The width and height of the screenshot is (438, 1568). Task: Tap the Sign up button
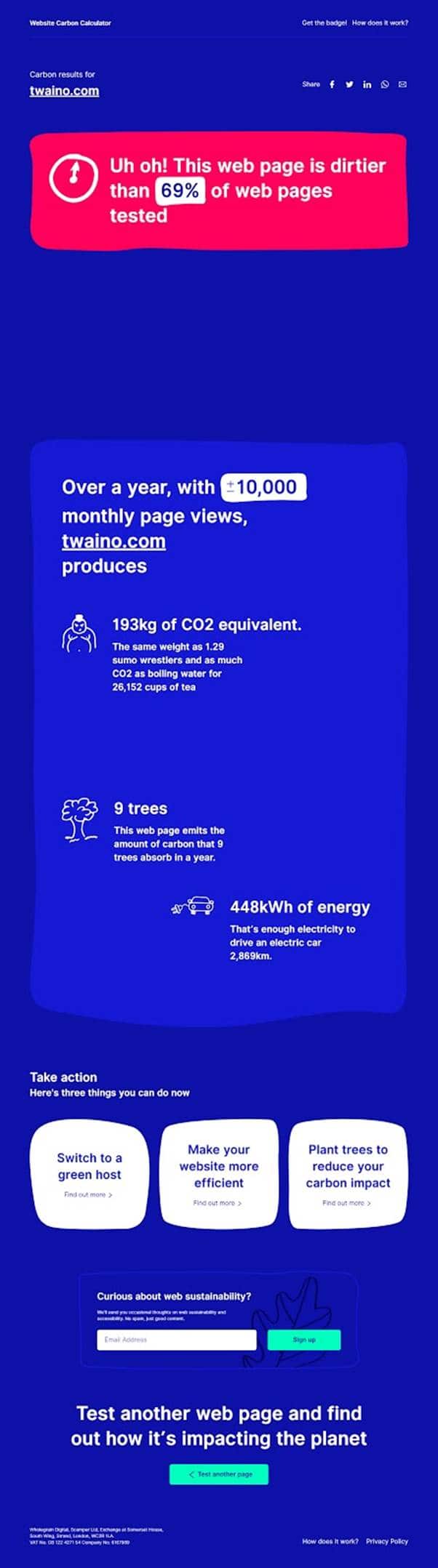click(x=303, y=1340)
